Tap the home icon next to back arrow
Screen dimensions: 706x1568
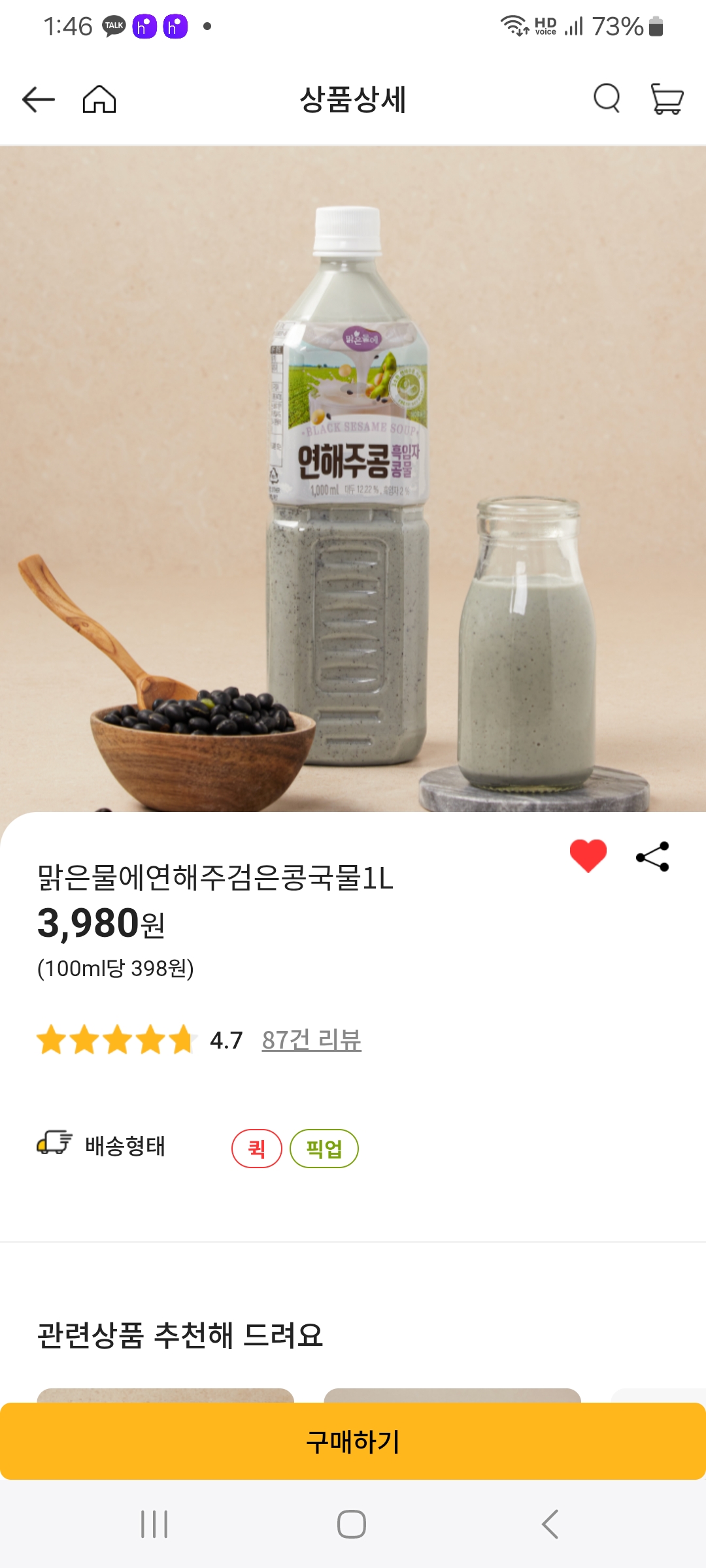pyautogui.click(x=100, y=99)
